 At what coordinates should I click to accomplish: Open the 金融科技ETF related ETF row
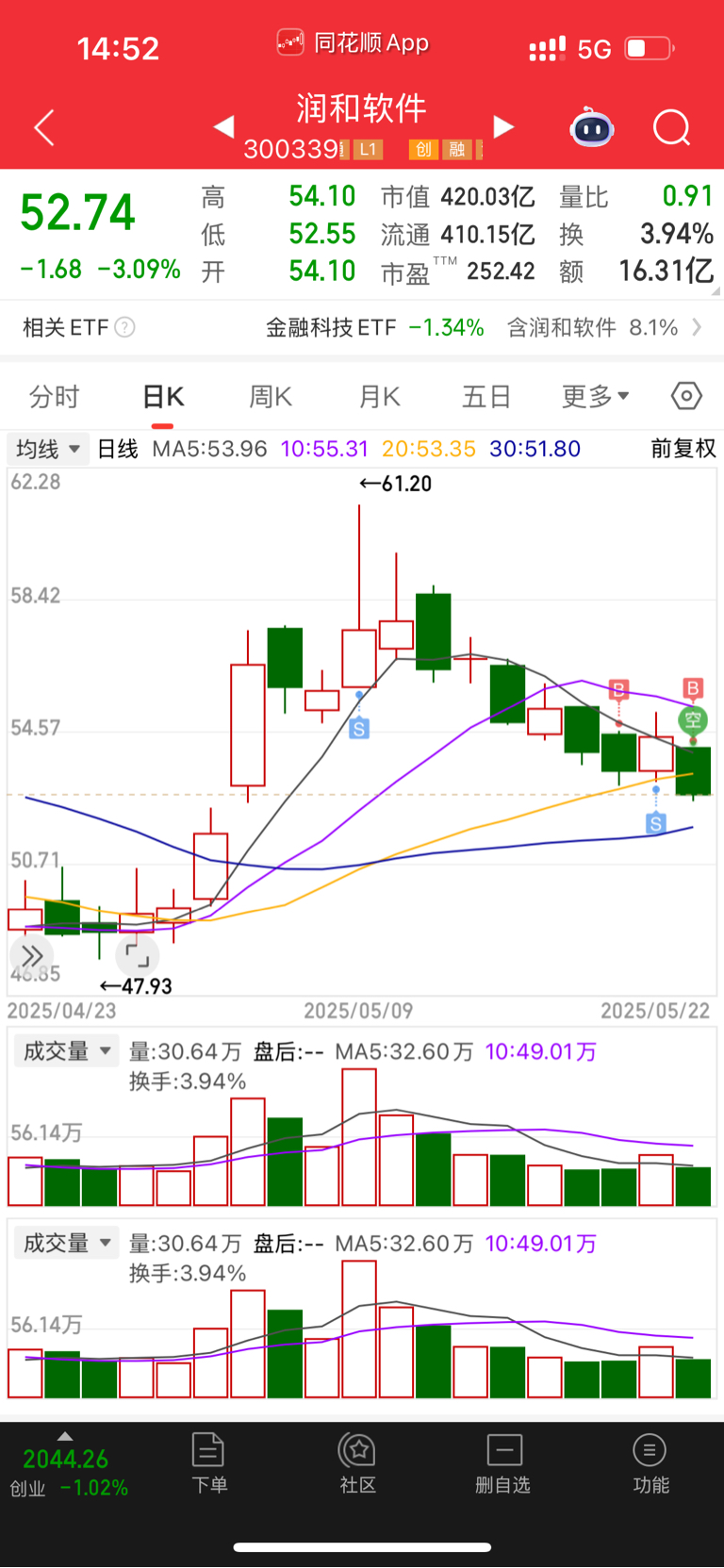click(x=362, y=327)
